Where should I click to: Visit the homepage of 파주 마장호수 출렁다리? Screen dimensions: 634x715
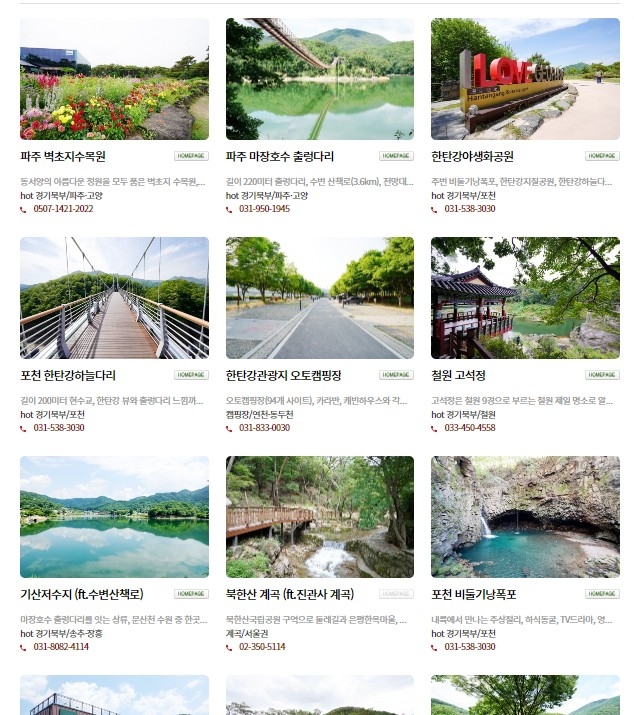point(396,156)
